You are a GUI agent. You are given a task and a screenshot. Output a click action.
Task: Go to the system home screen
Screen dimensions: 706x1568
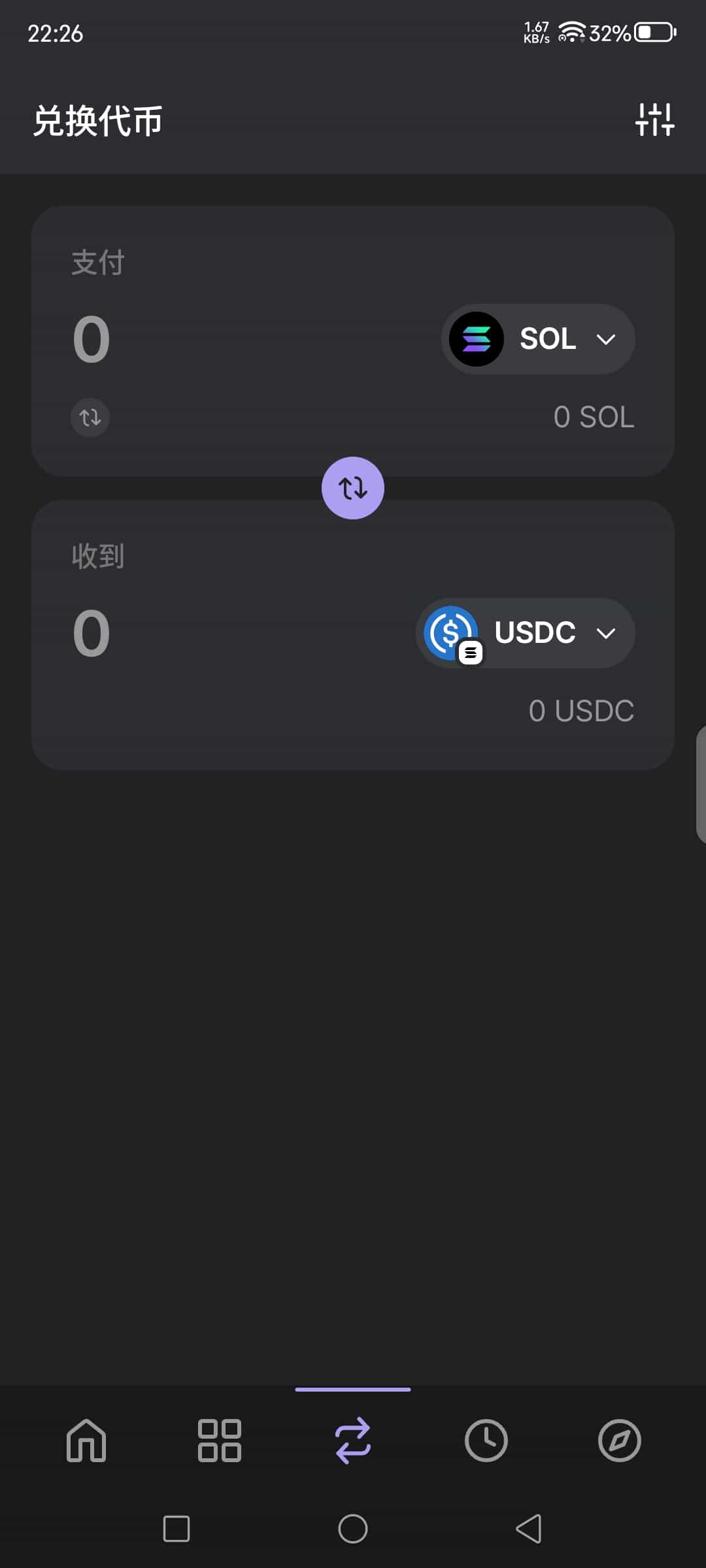tap(353, 1529)
